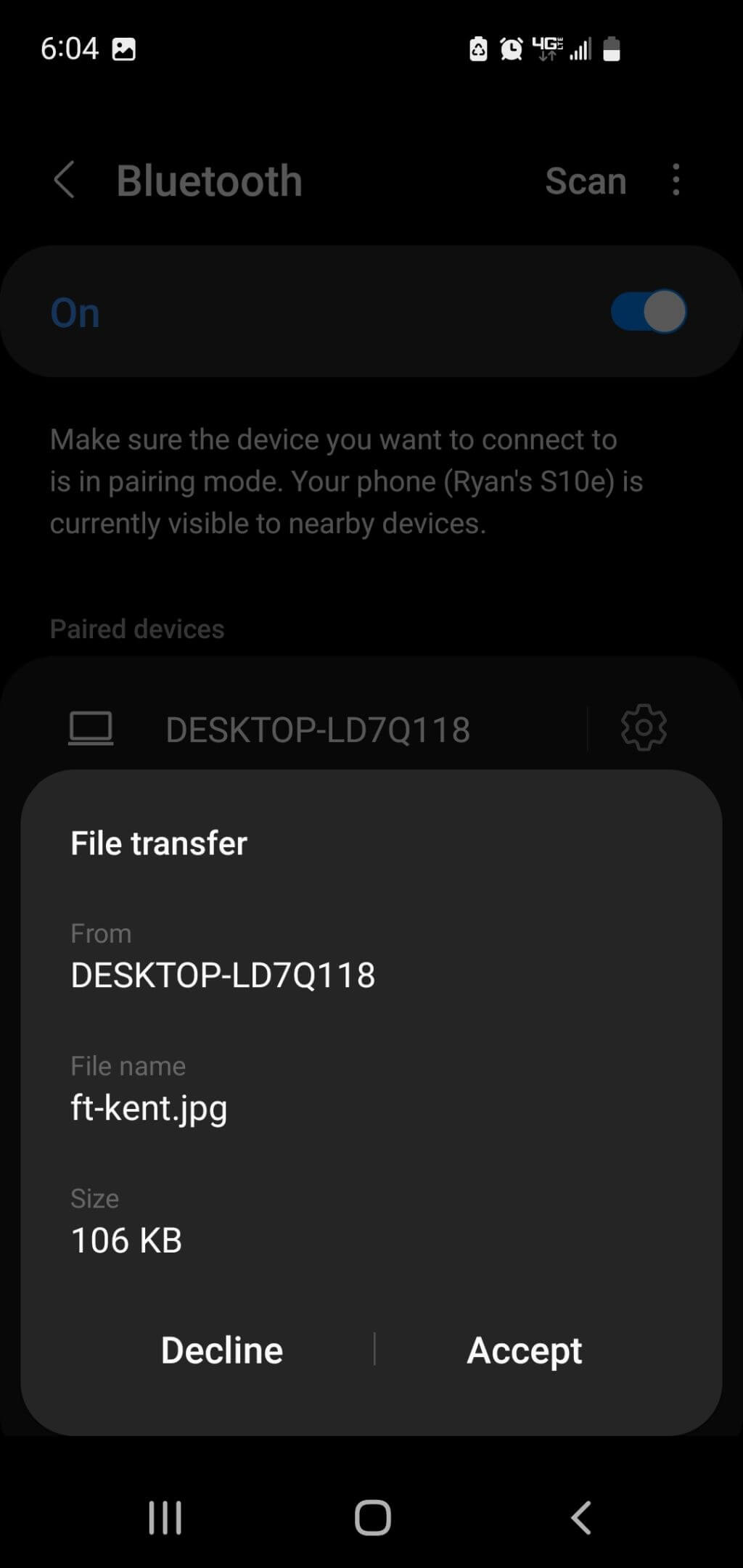The width and height of the screenshot is (743, 1568).
Task: Tap the system home button
Action: pyautogui.click(x=372, y=1517)
